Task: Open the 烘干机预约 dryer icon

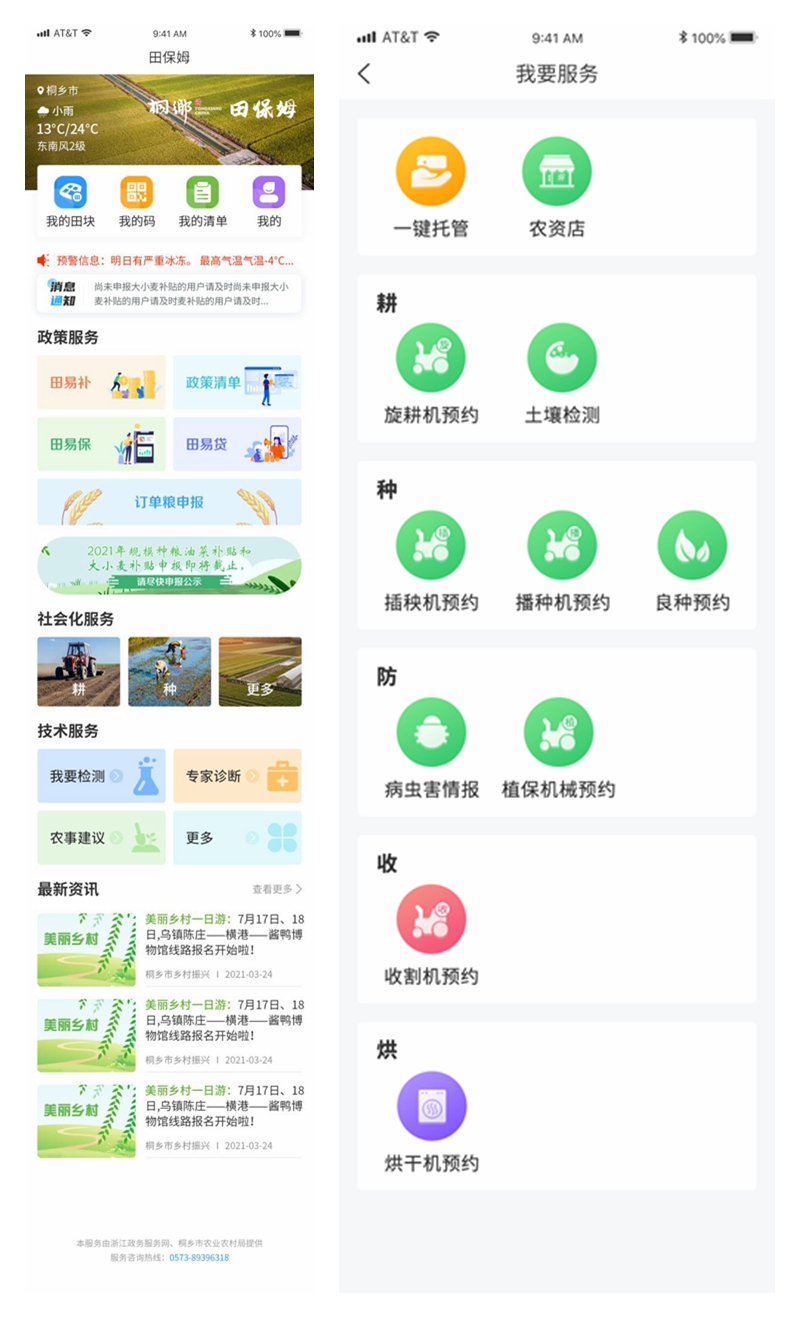Action: point(430,1105)
